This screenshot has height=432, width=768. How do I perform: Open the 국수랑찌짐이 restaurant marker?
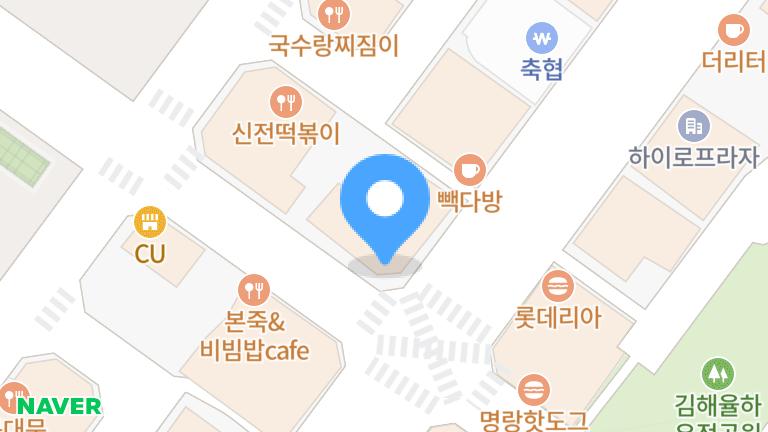pyautogui.click(x=333, y=14)
